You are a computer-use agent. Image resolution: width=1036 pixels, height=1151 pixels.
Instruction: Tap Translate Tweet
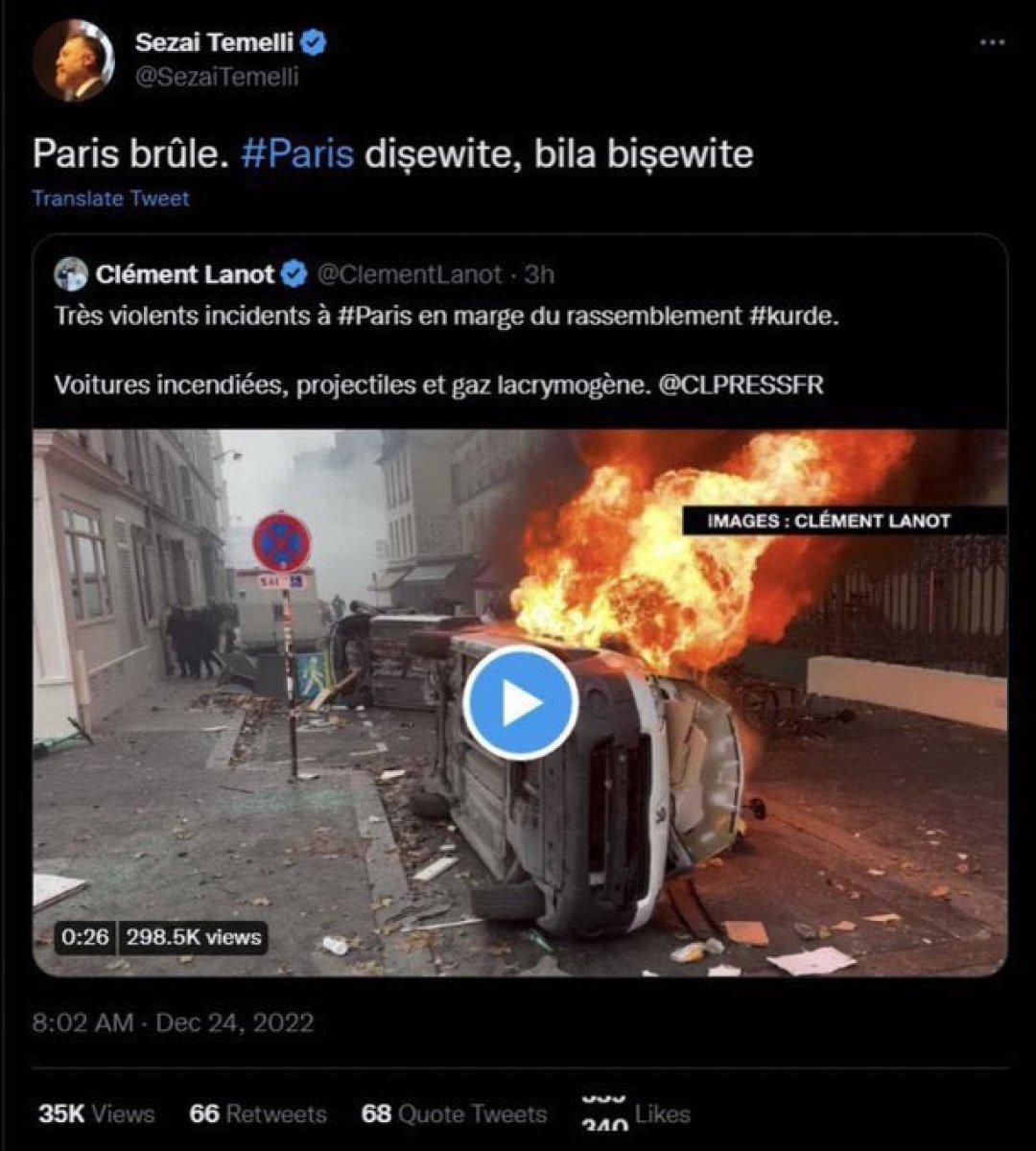(x=110, y=199)
